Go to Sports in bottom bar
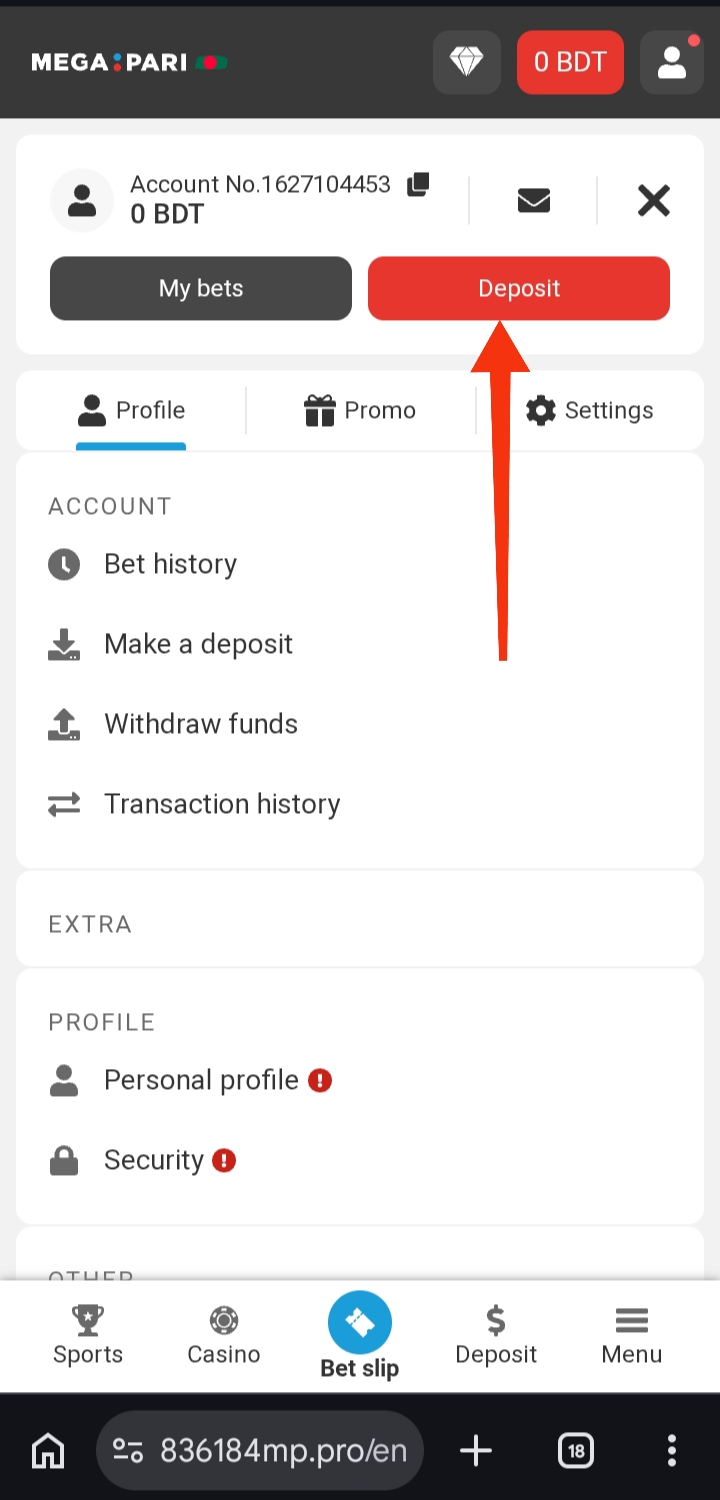 pyautogui.click(x=88, y=1335)
